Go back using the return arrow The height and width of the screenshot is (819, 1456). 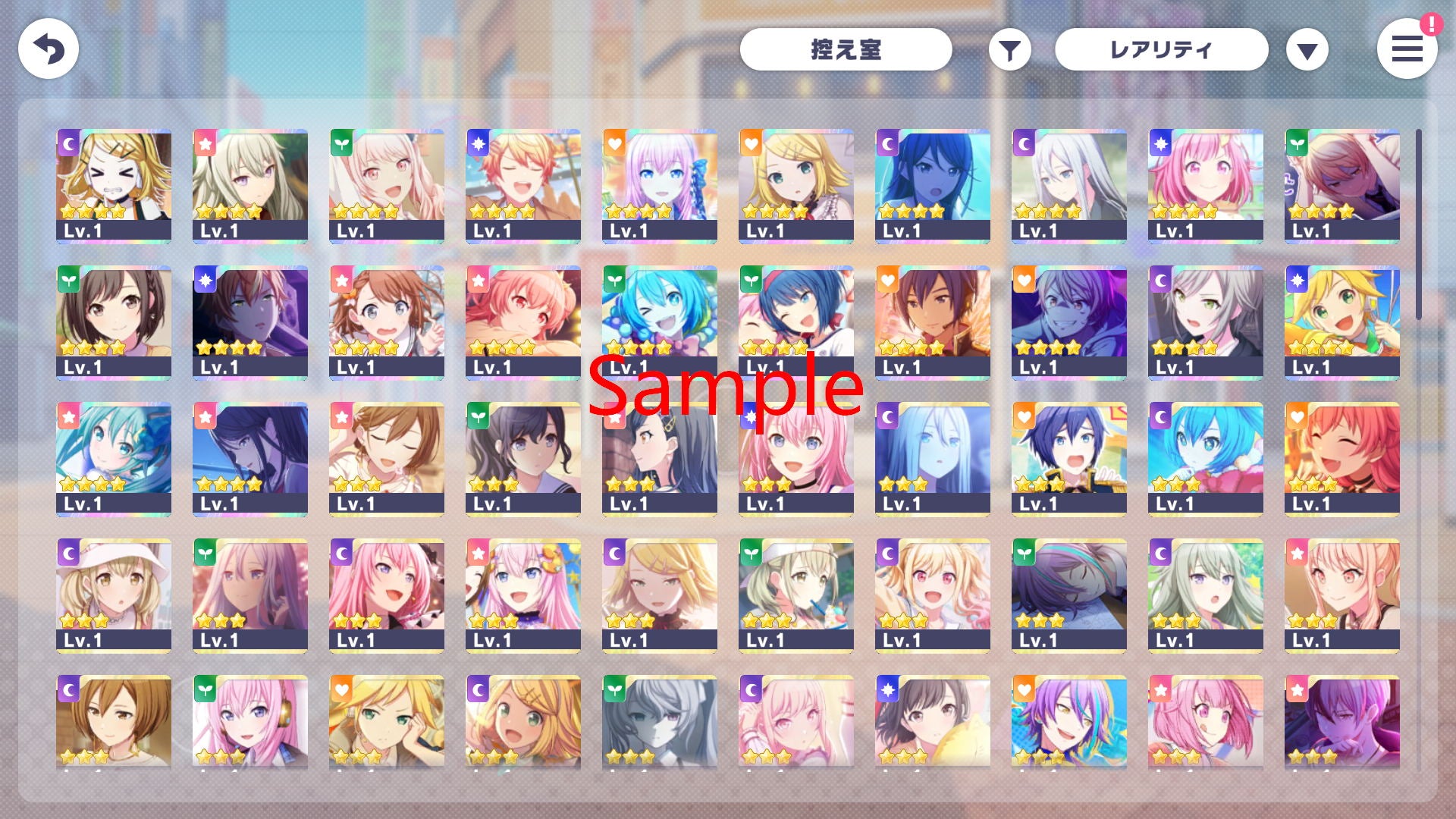tap(49, 49)
